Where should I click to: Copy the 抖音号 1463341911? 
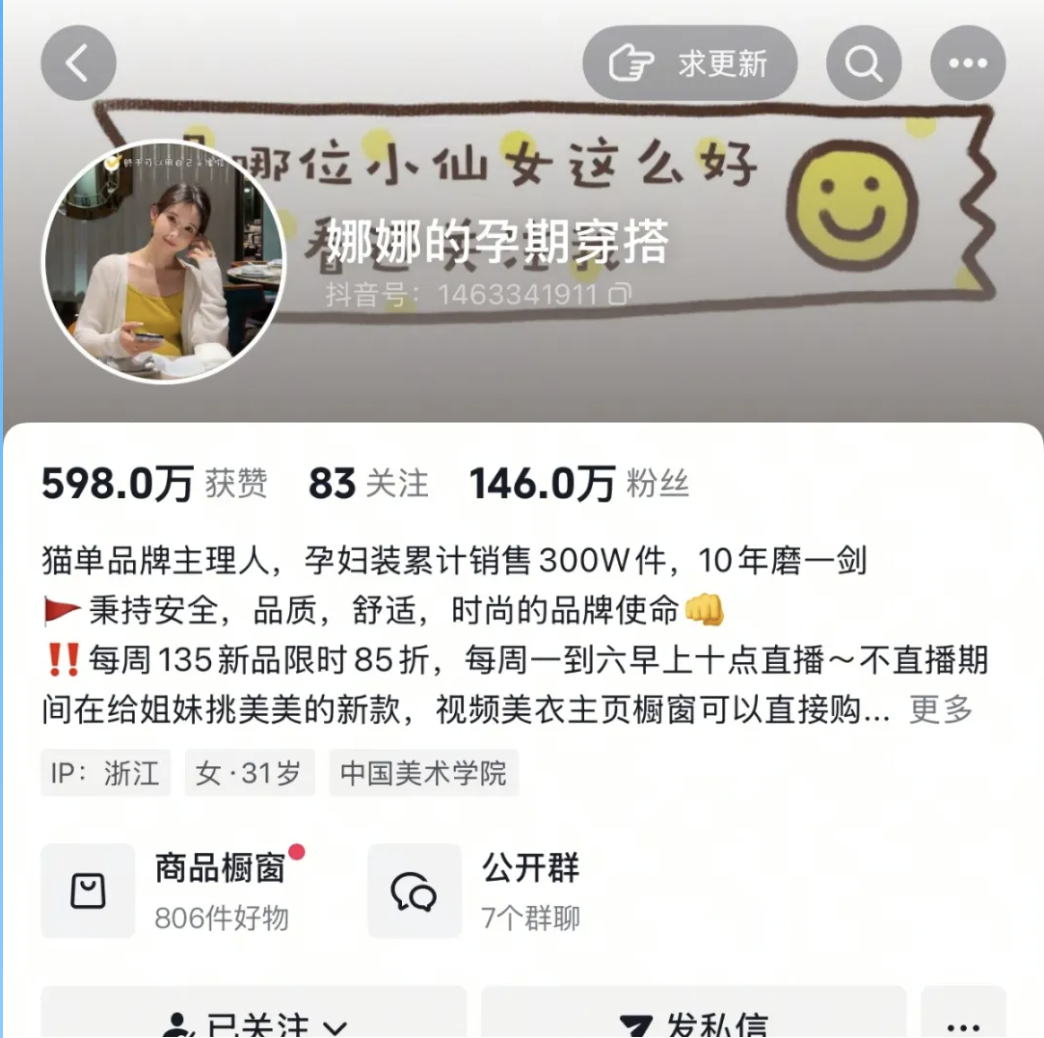pos(621,295)
